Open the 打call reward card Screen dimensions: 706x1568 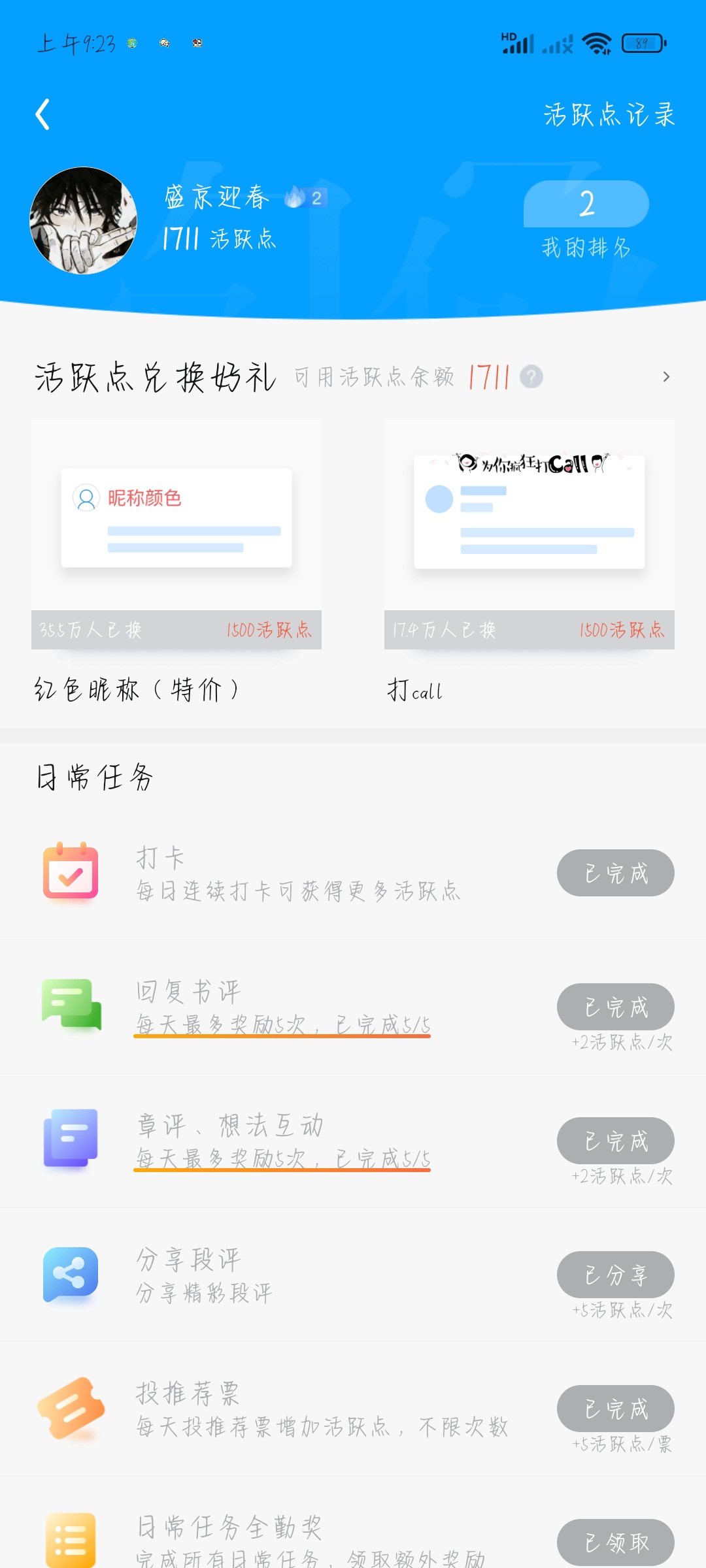tap(529, 562)
